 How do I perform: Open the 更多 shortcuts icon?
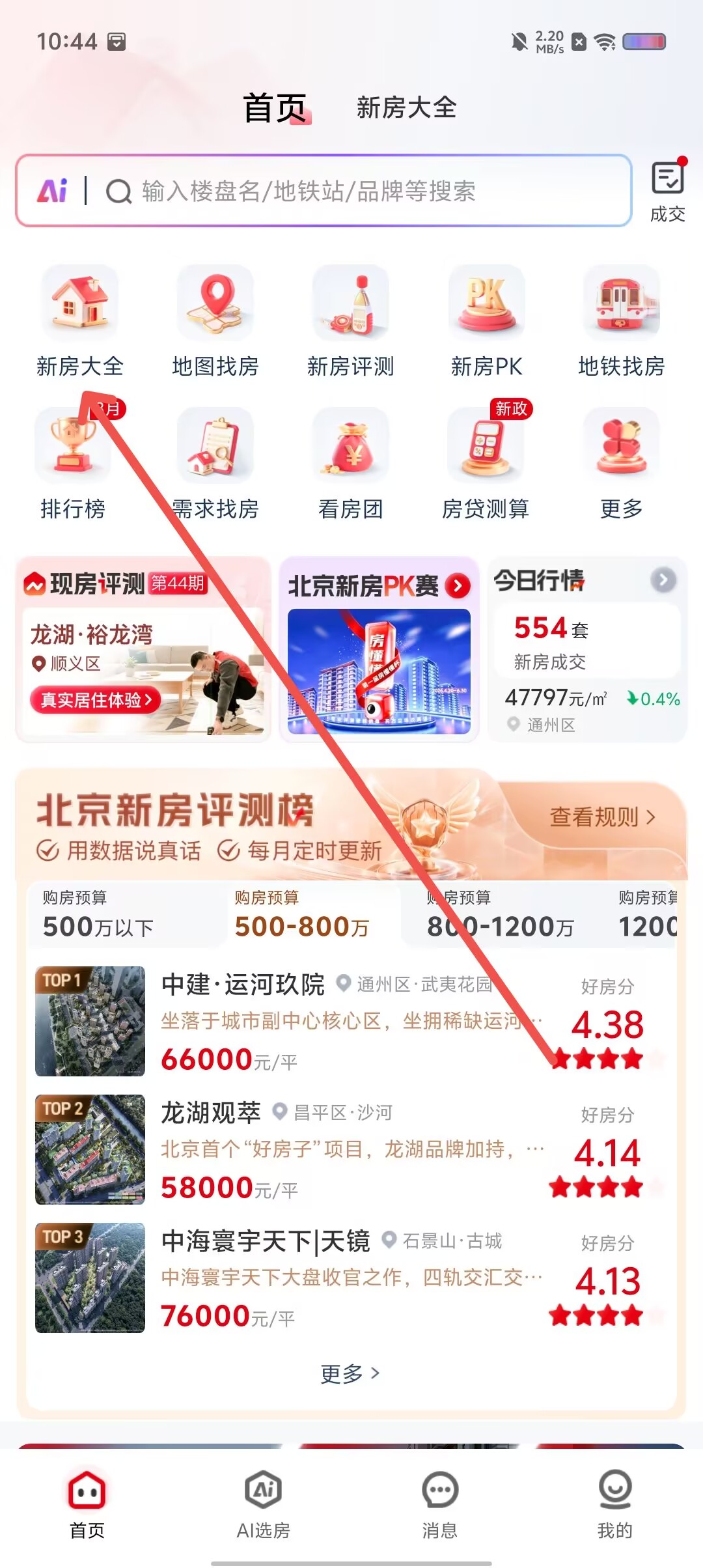(x=622, y=464)
